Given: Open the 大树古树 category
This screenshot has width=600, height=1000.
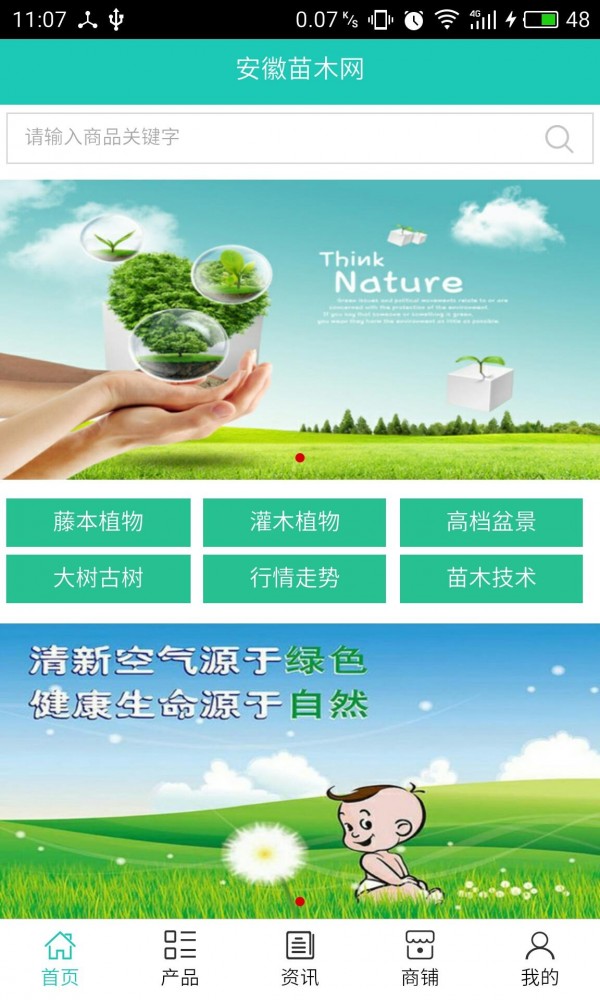Looking at the screenshot, I should tap(98, 578).
